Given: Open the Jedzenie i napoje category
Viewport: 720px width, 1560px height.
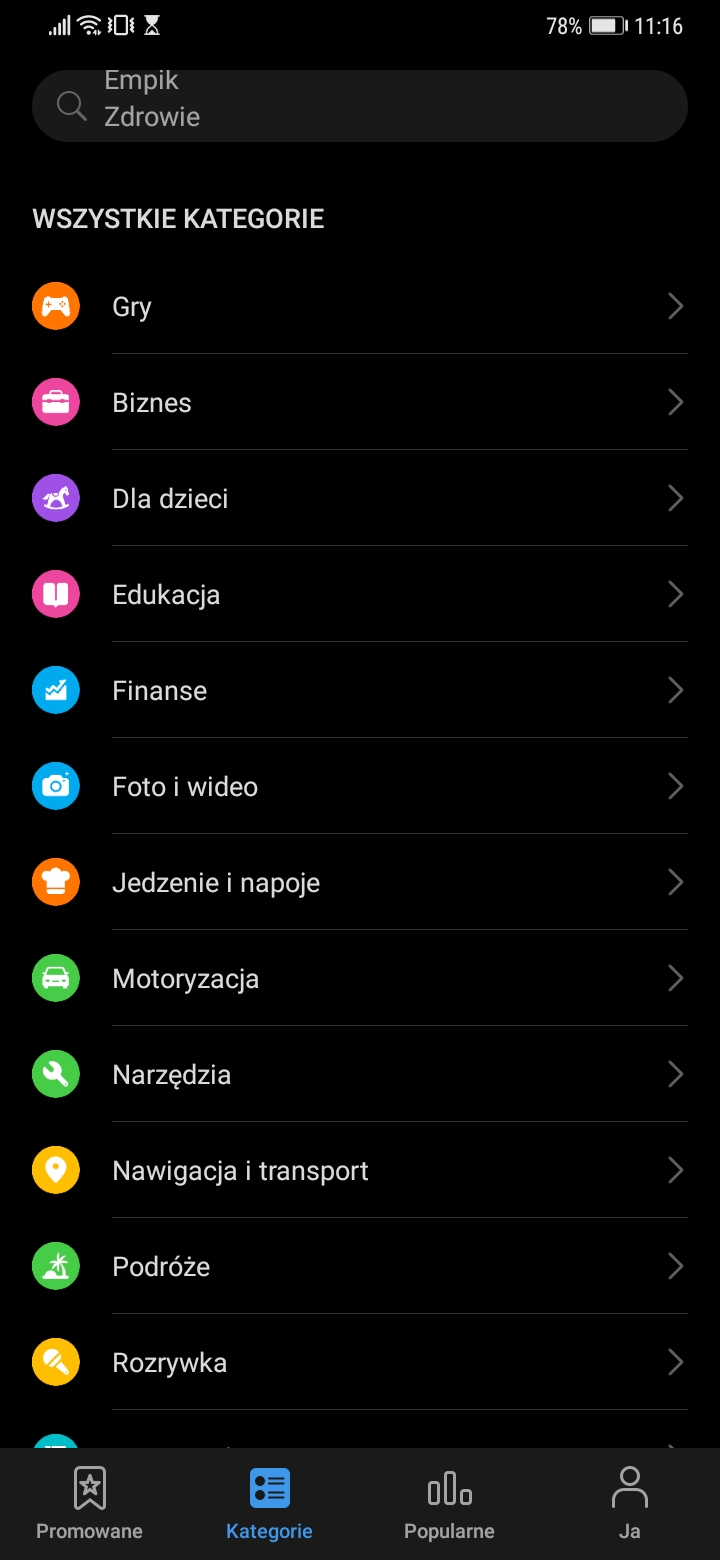Looking at the screenshot, I should [x=360, y=882].
